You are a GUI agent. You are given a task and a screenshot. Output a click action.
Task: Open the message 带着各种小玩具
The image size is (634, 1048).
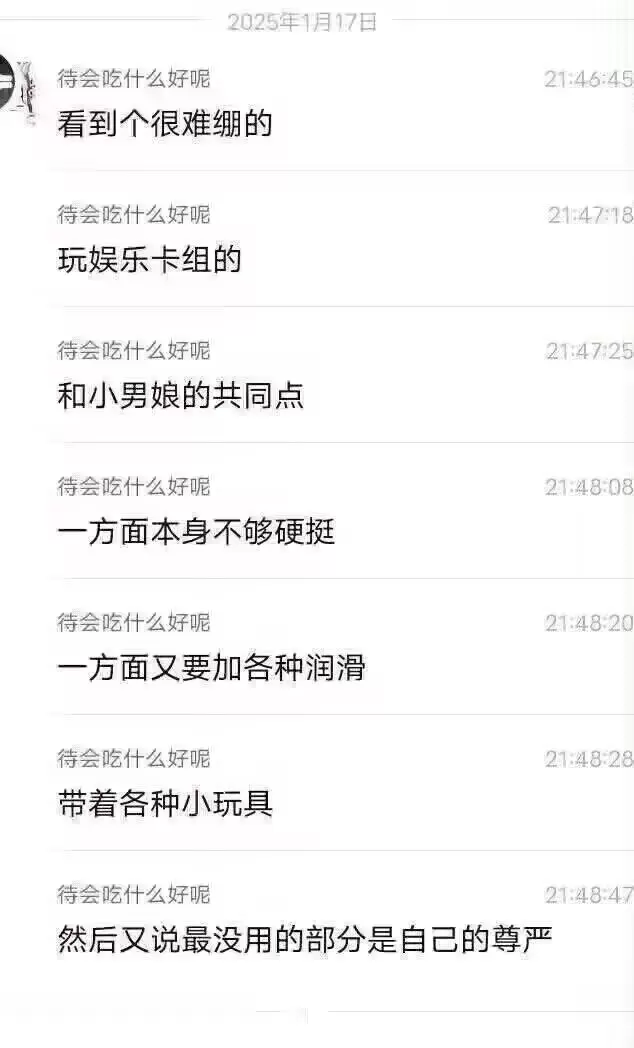[x=164, y=803]
